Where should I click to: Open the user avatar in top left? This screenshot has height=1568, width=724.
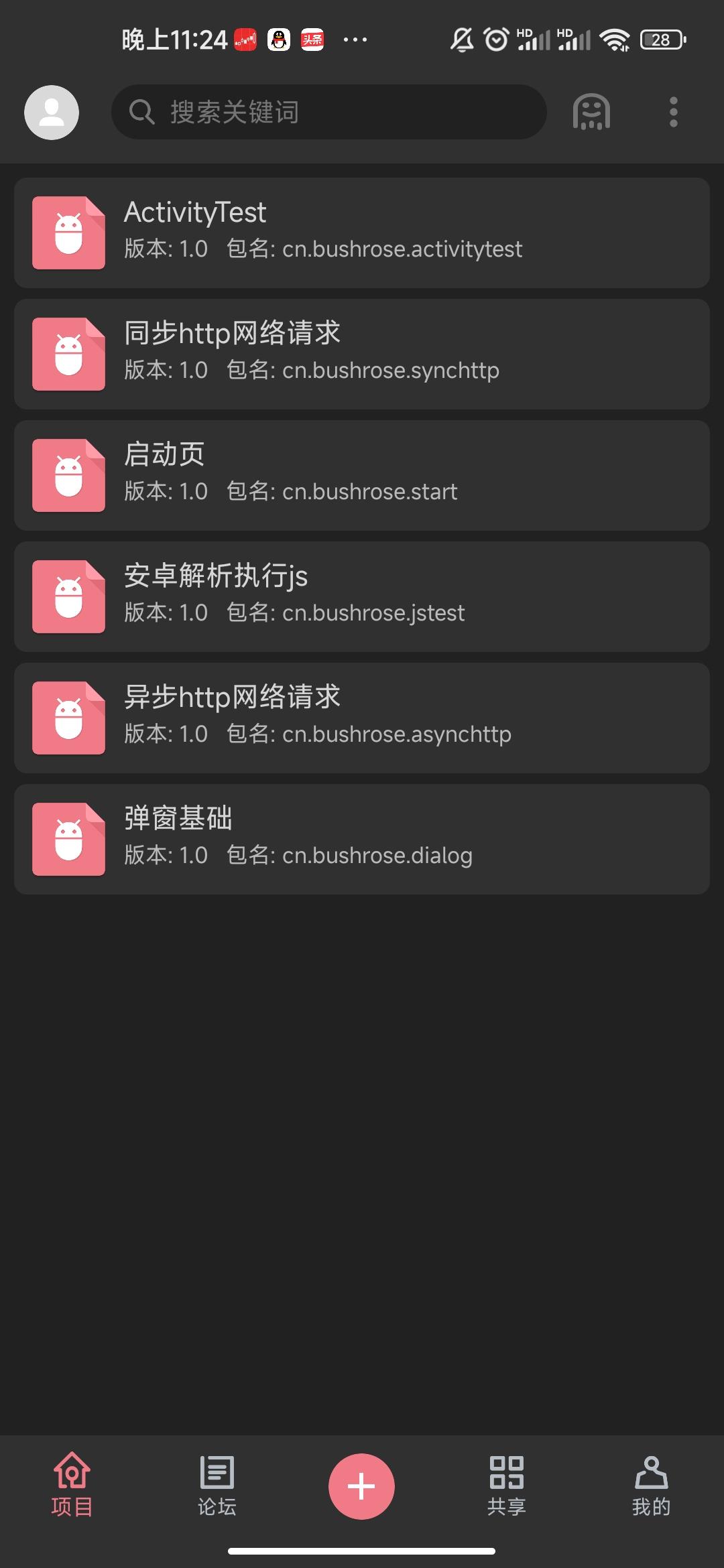coord(50,113)
